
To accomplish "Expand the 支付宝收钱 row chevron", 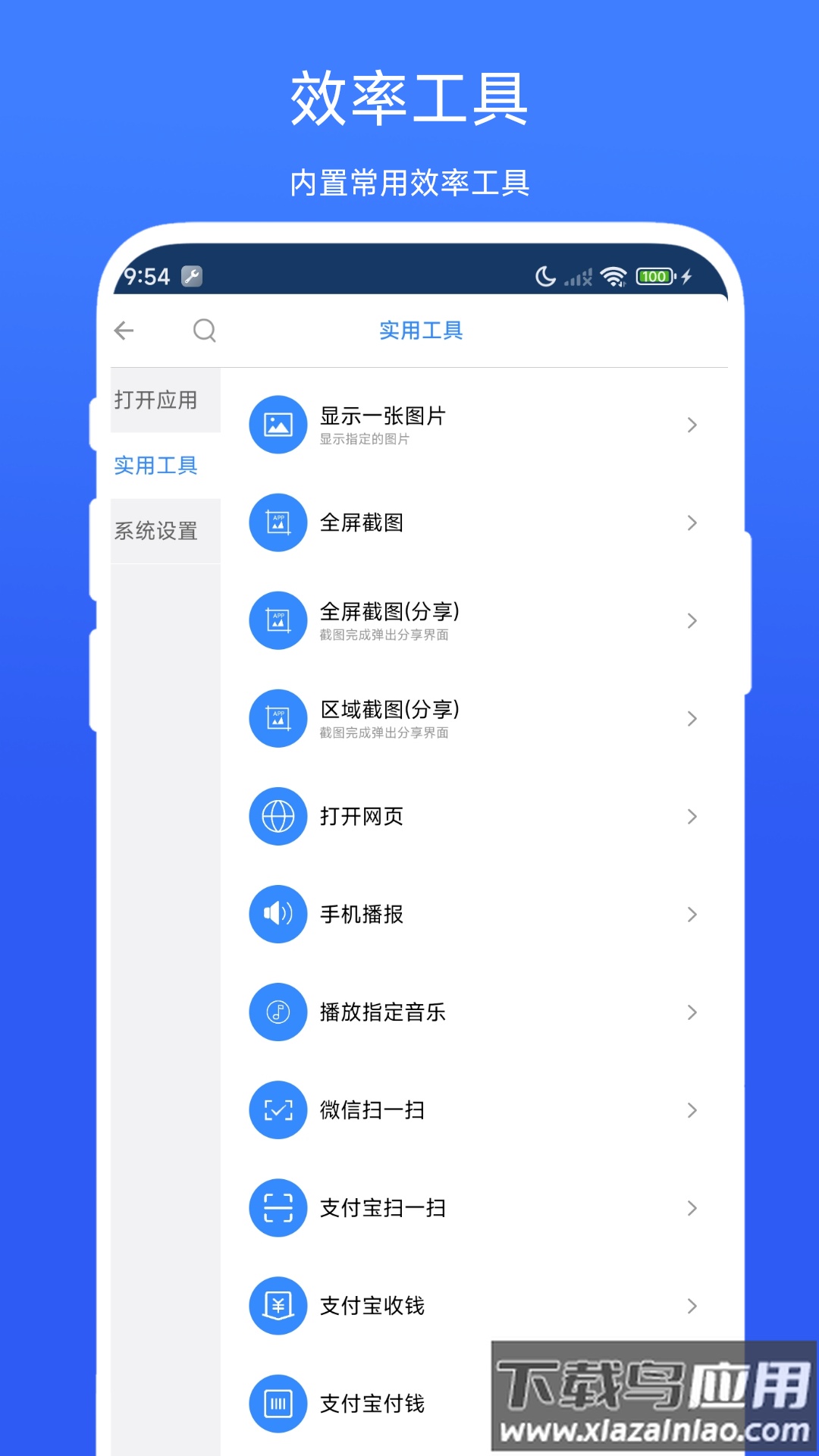I will 692,1306.
